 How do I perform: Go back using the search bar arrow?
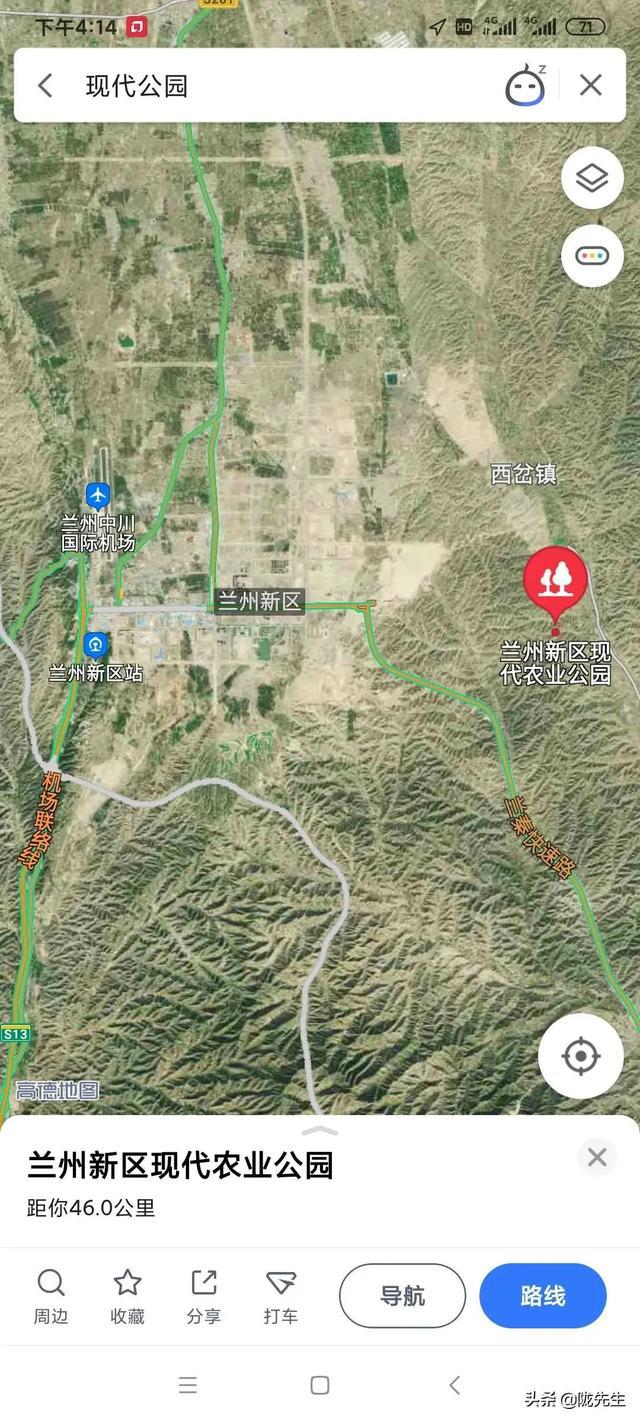point(45,86)
